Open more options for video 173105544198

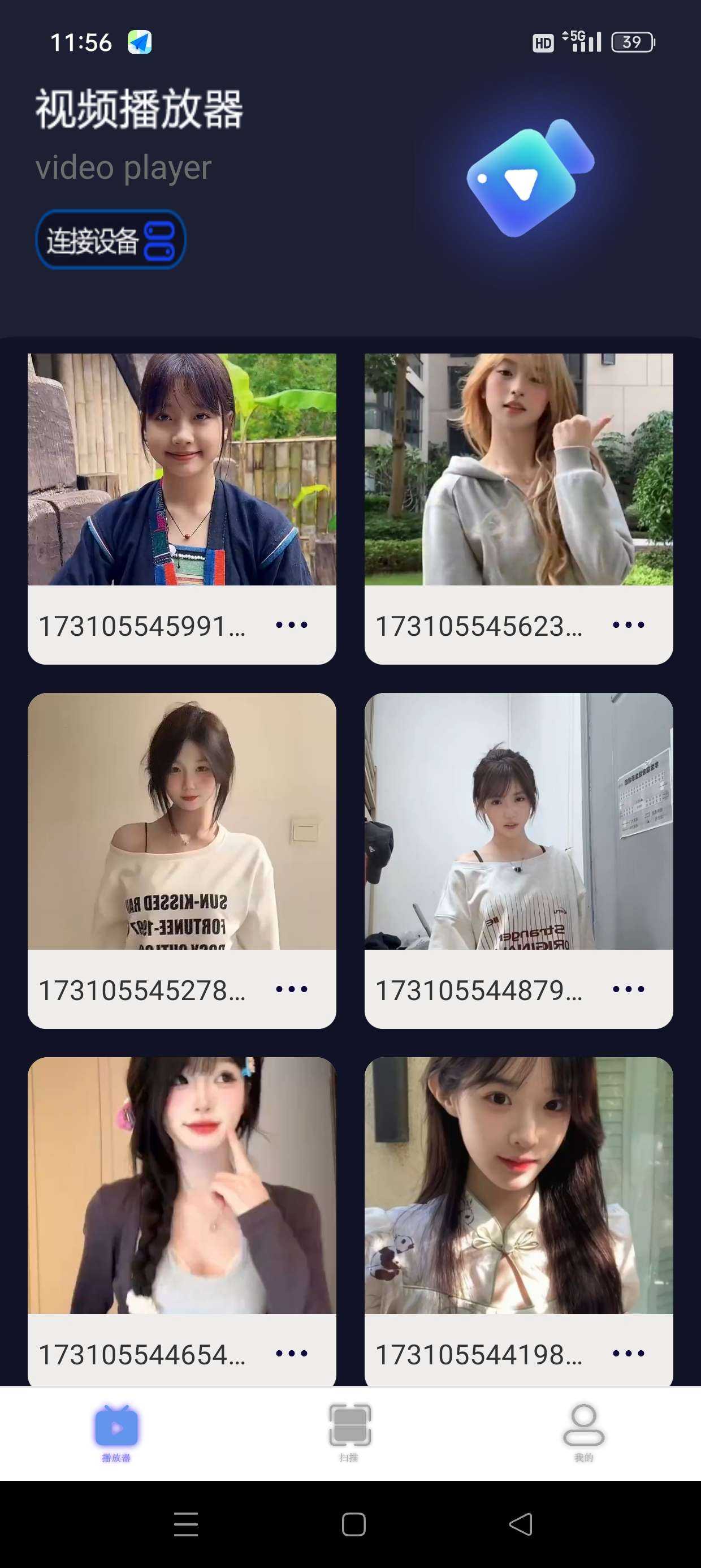[x=629, y=1353]
